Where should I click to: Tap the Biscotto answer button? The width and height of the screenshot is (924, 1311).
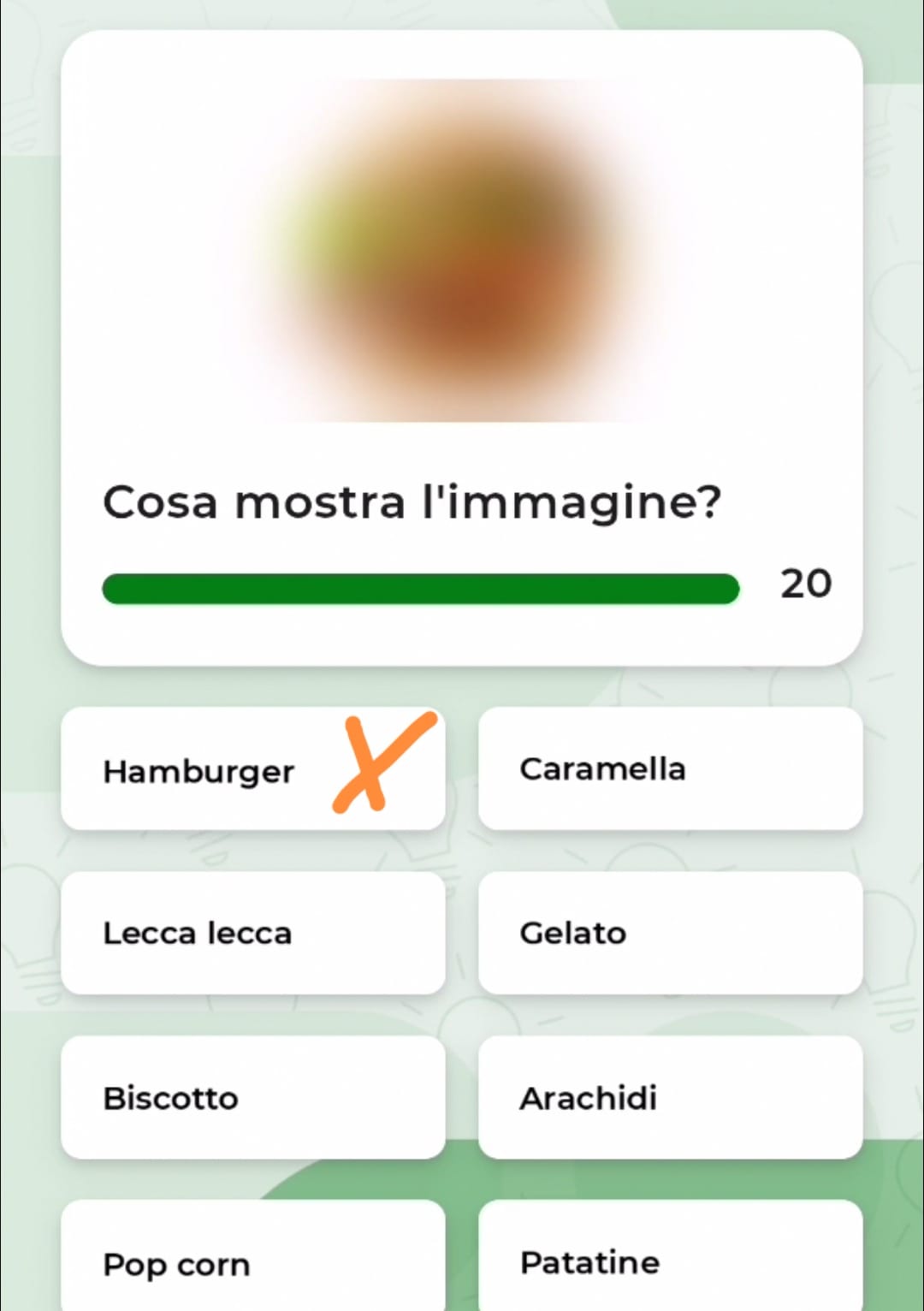pyautogui.click(x=252, y=1097)
